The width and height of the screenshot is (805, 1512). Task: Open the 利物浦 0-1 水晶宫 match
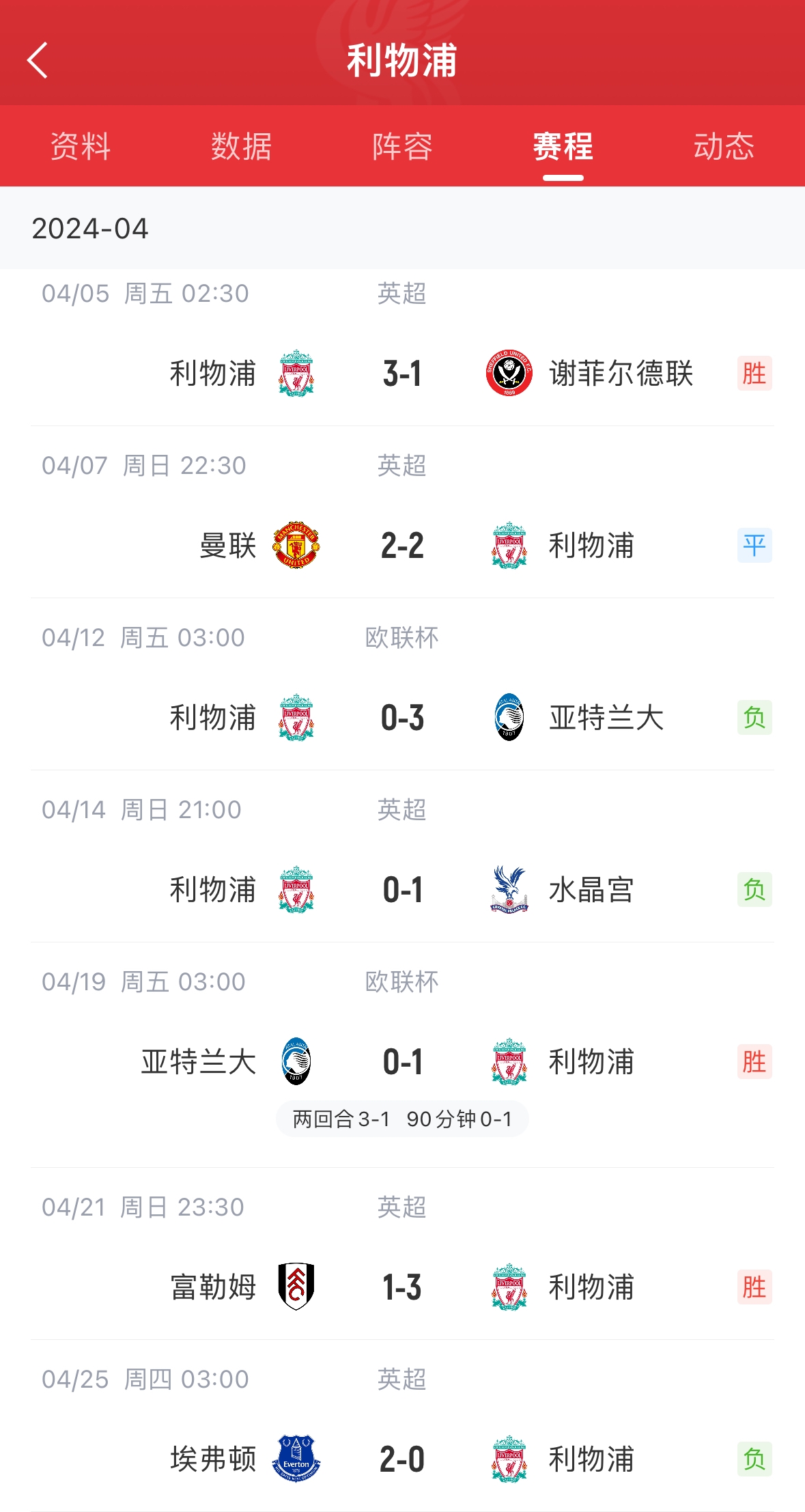[x=402, y=890]
